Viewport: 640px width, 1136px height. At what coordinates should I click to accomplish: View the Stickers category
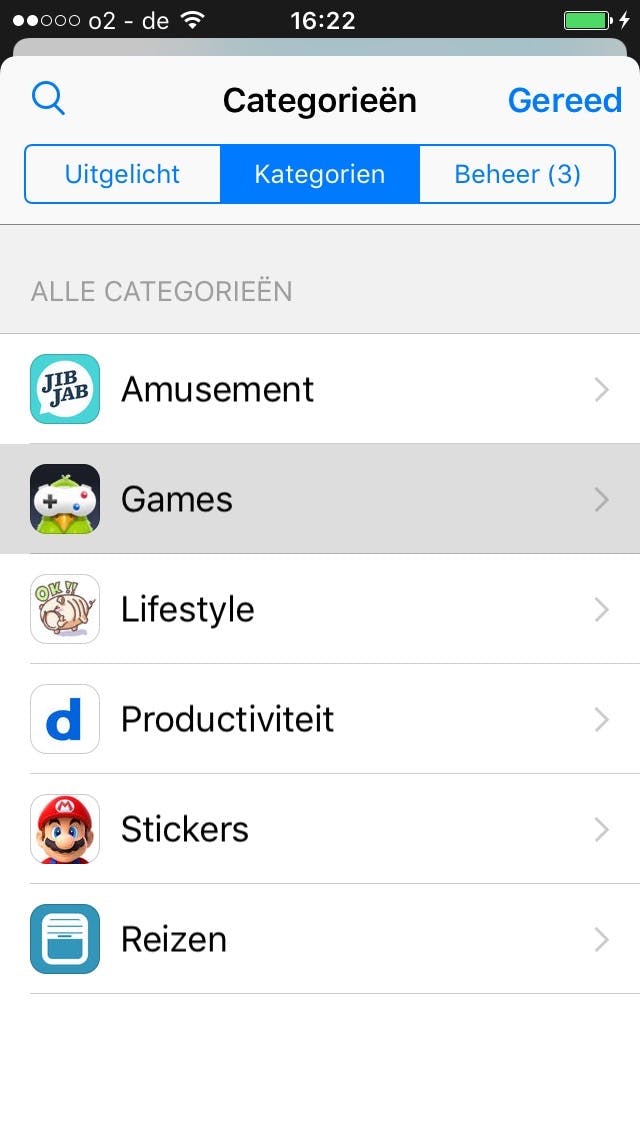(x=320, y=829)
